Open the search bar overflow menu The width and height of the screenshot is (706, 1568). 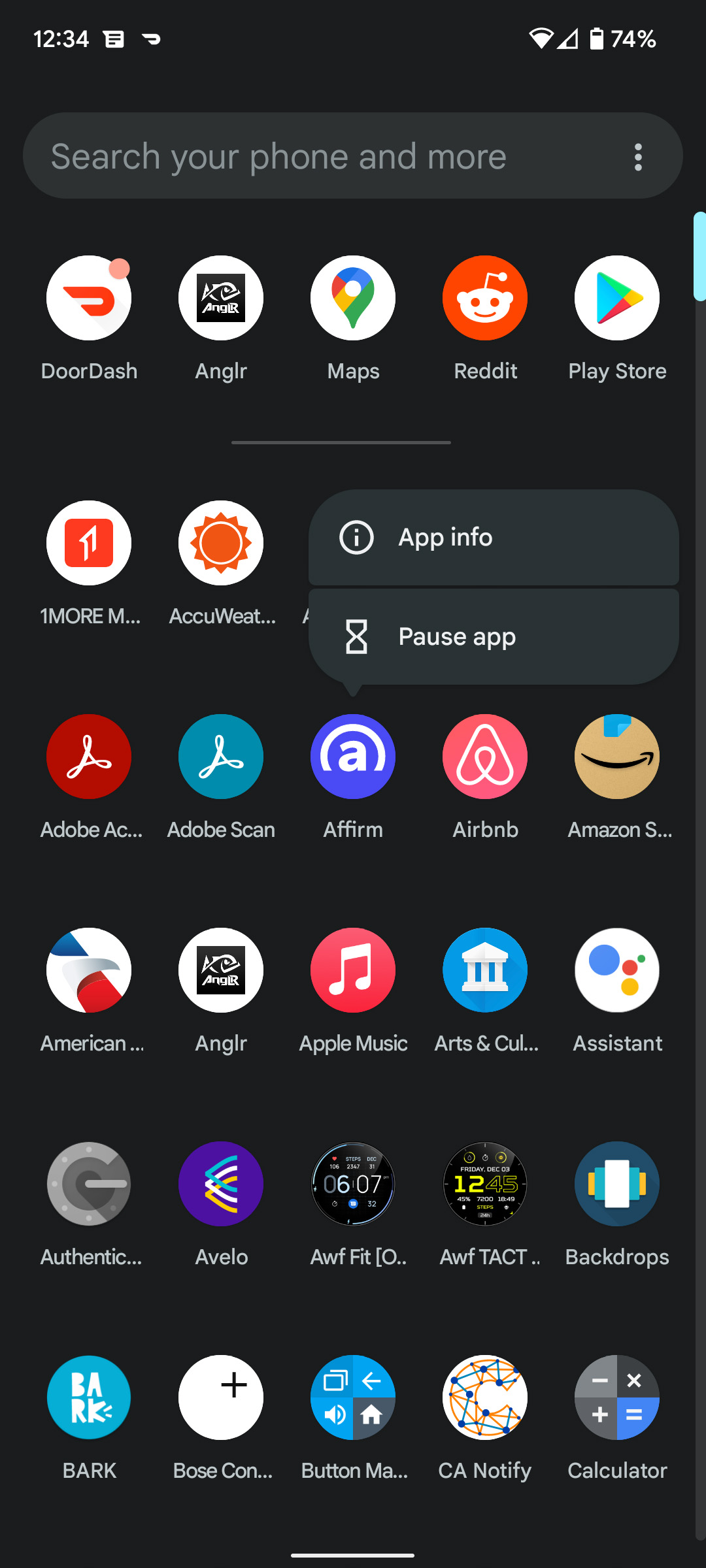click(x=638, y=157)
